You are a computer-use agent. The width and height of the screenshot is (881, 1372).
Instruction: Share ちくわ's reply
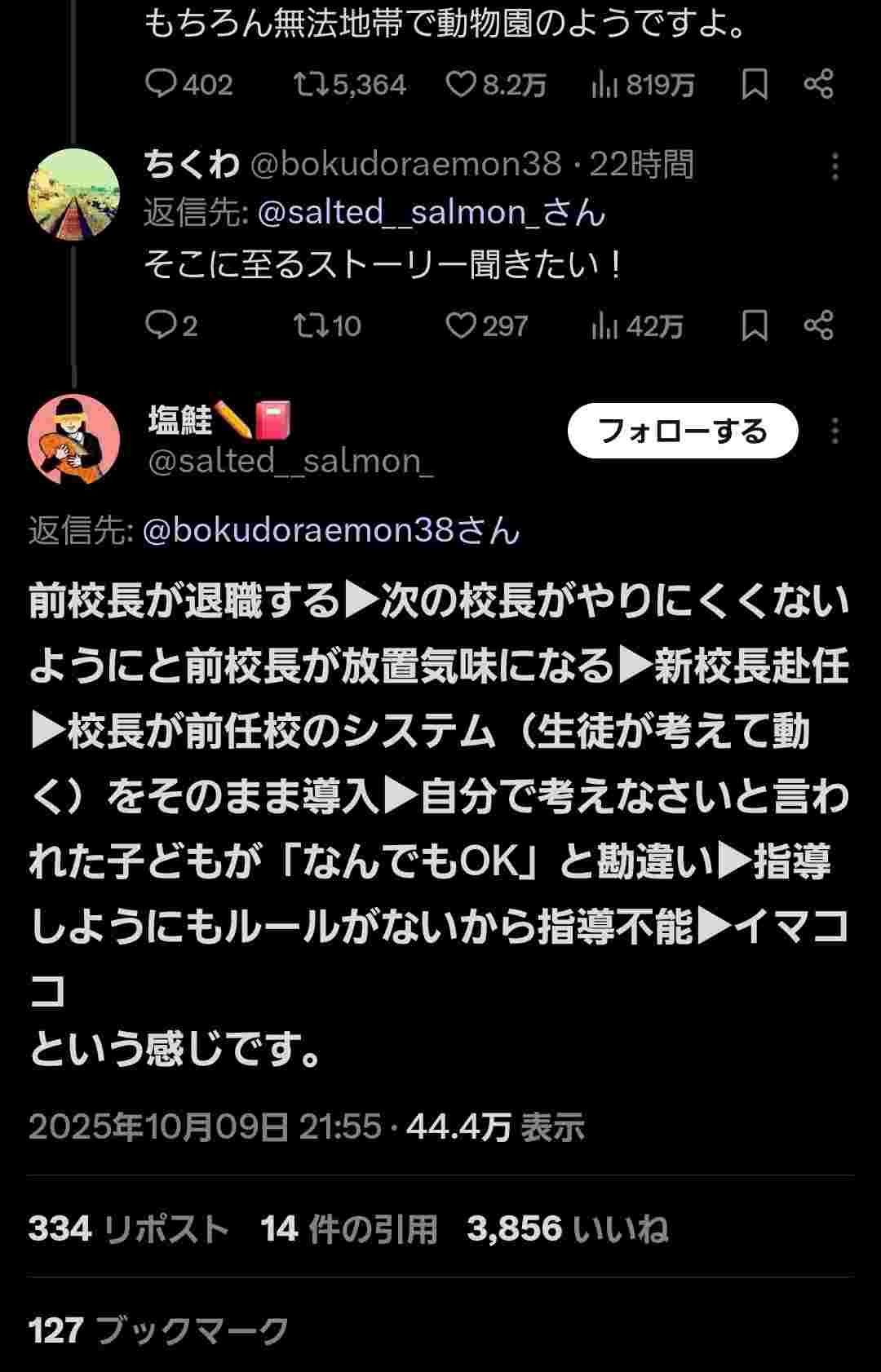coord(818,325)
